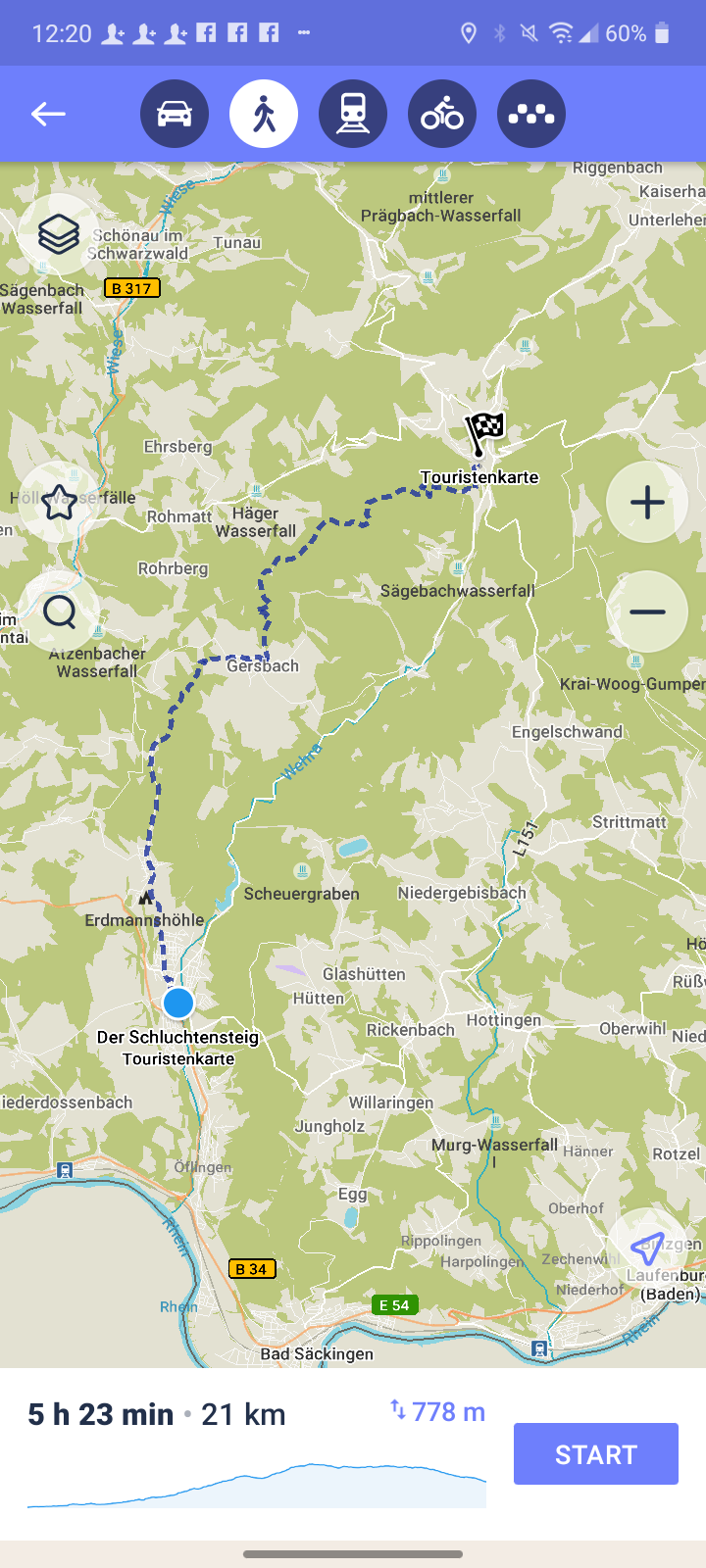
Task: Tap the blue start point marker
Action: pyautogui.click(x=178, y=1003)
